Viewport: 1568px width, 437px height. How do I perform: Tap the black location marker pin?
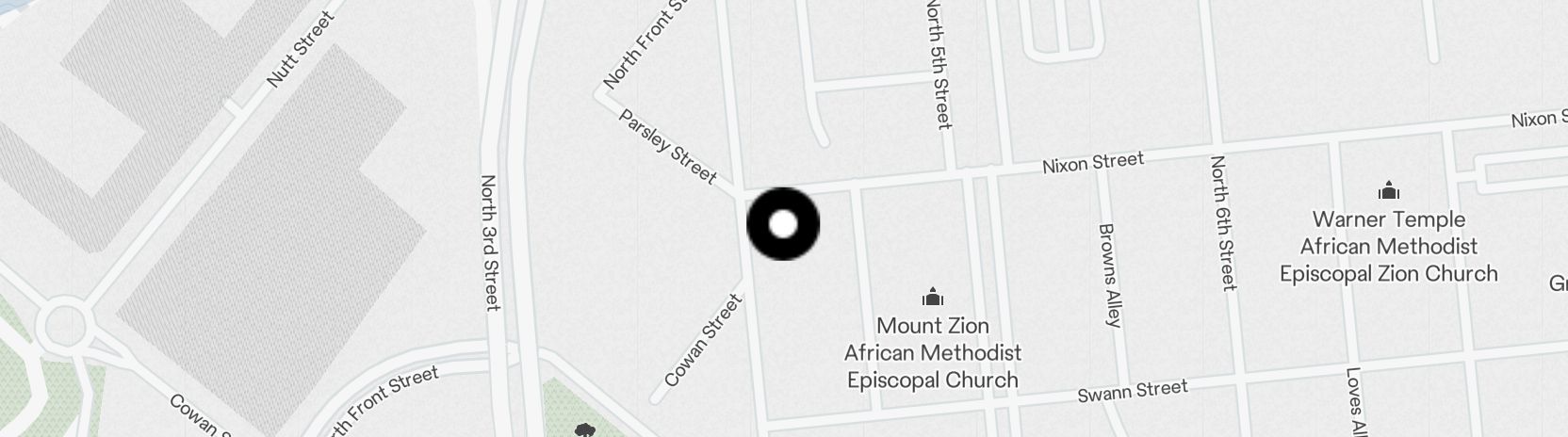pyautogui.click(x=783, y=224)
